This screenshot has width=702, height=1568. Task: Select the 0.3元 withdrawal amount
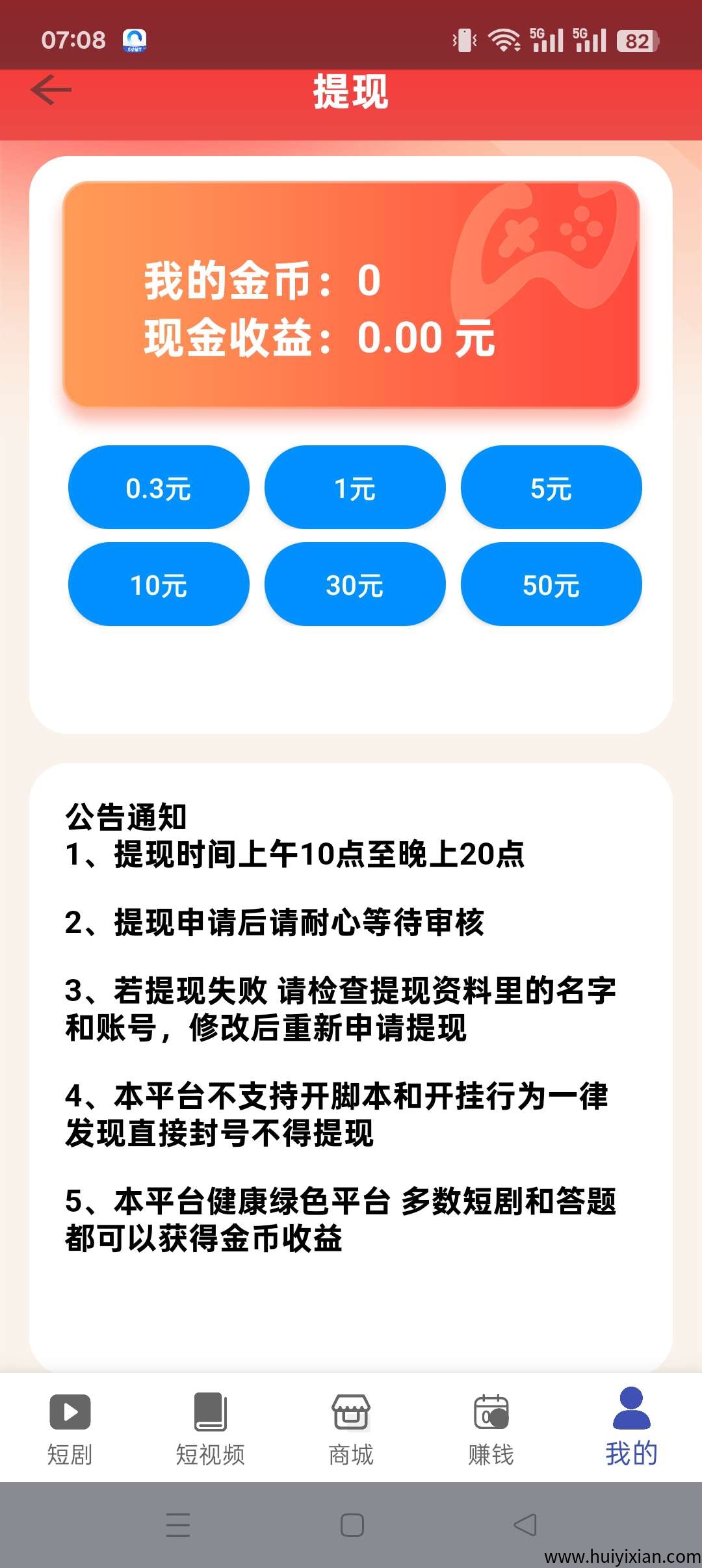tap(159, 488)
